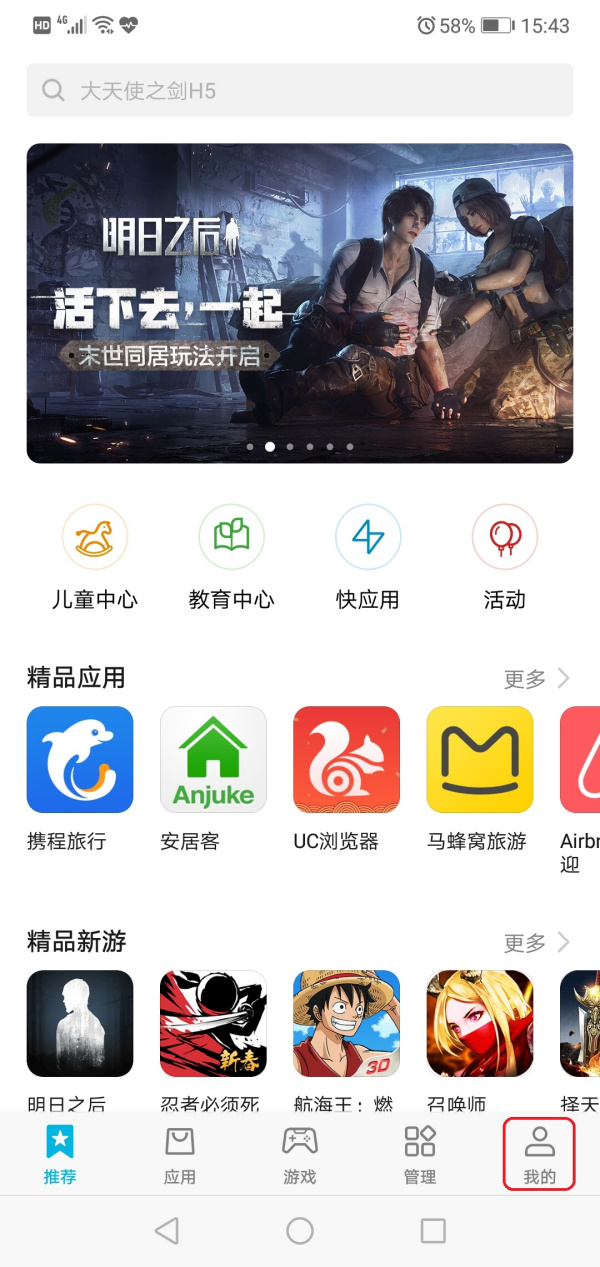The image size is (600, 1267).
Task: View 更多 for 精品新游
Action: coord(536,942)
